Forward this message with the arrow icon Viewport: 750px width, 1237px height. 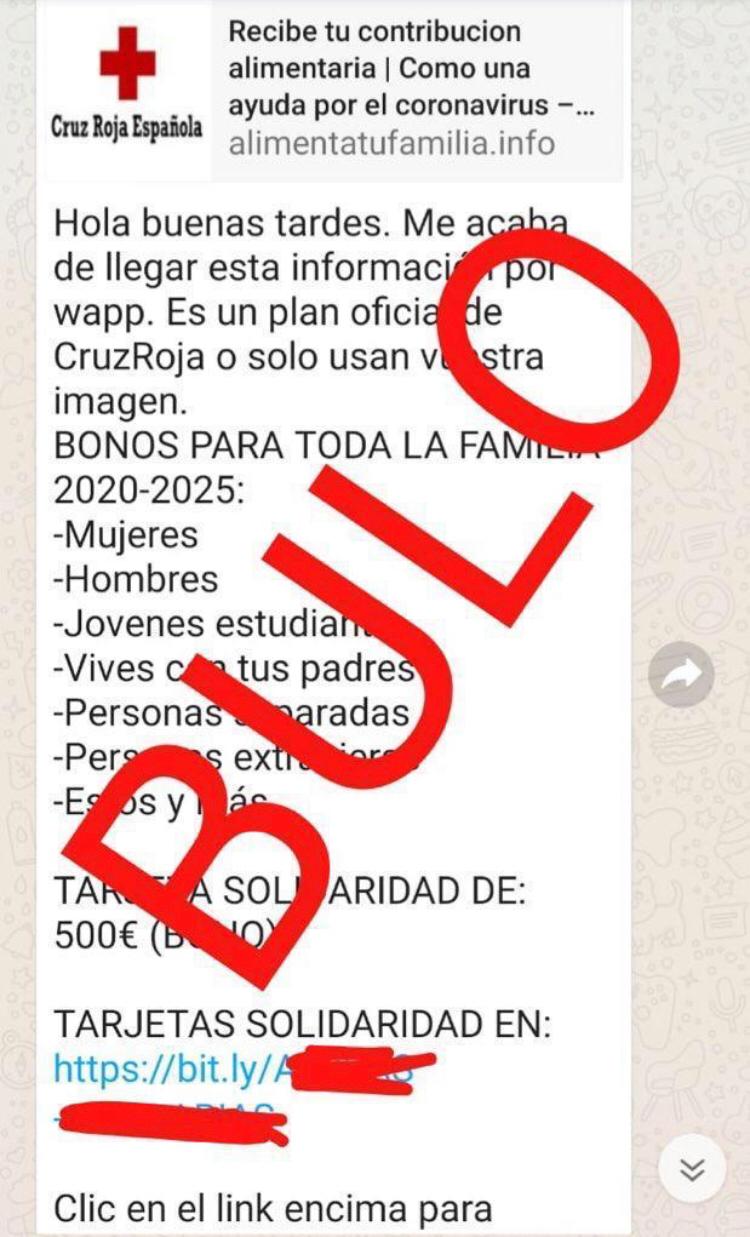coord(681,676)
